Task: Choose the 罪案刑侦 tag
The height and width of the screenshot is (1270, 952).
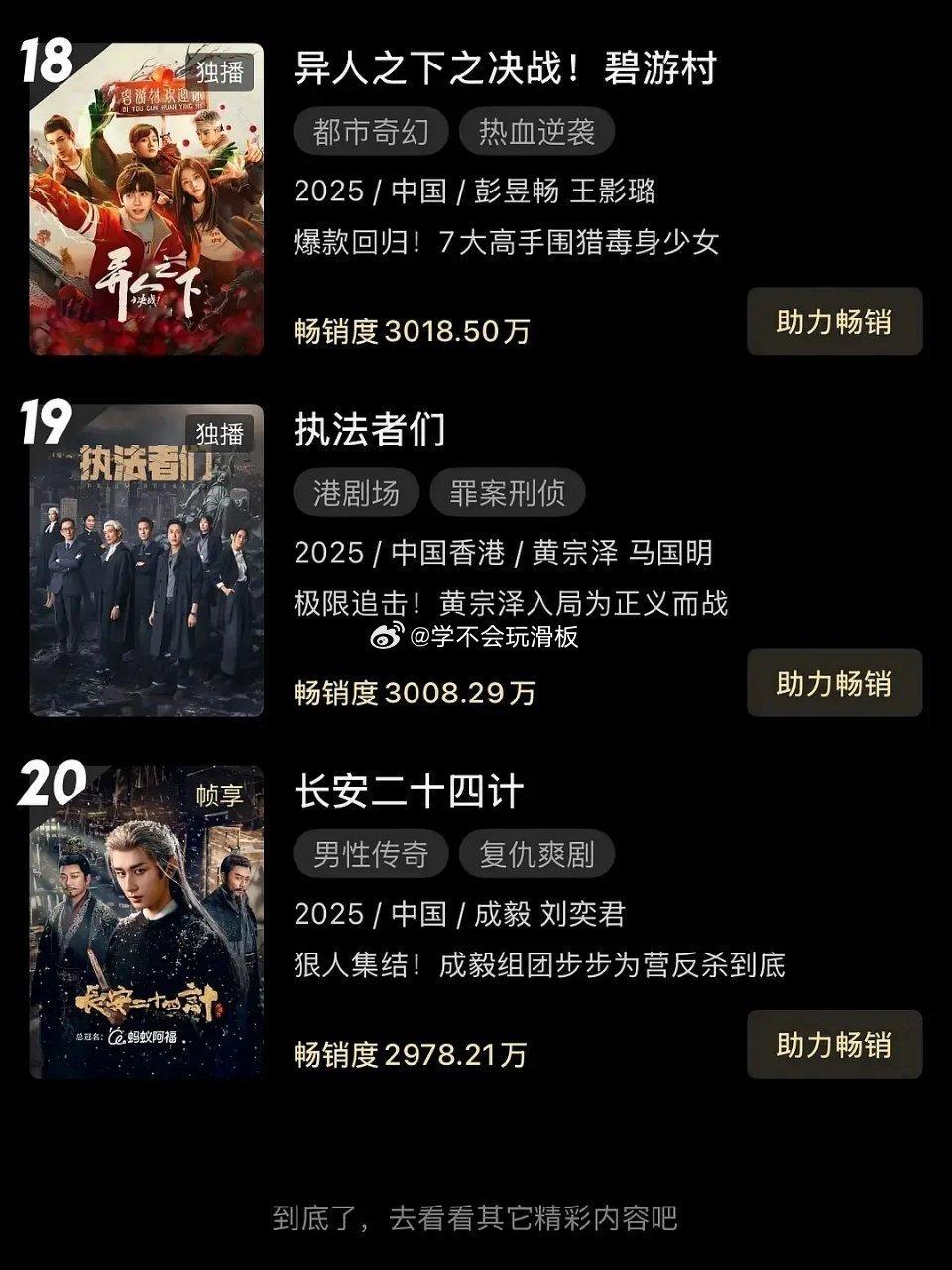Action: click(507, 493)
